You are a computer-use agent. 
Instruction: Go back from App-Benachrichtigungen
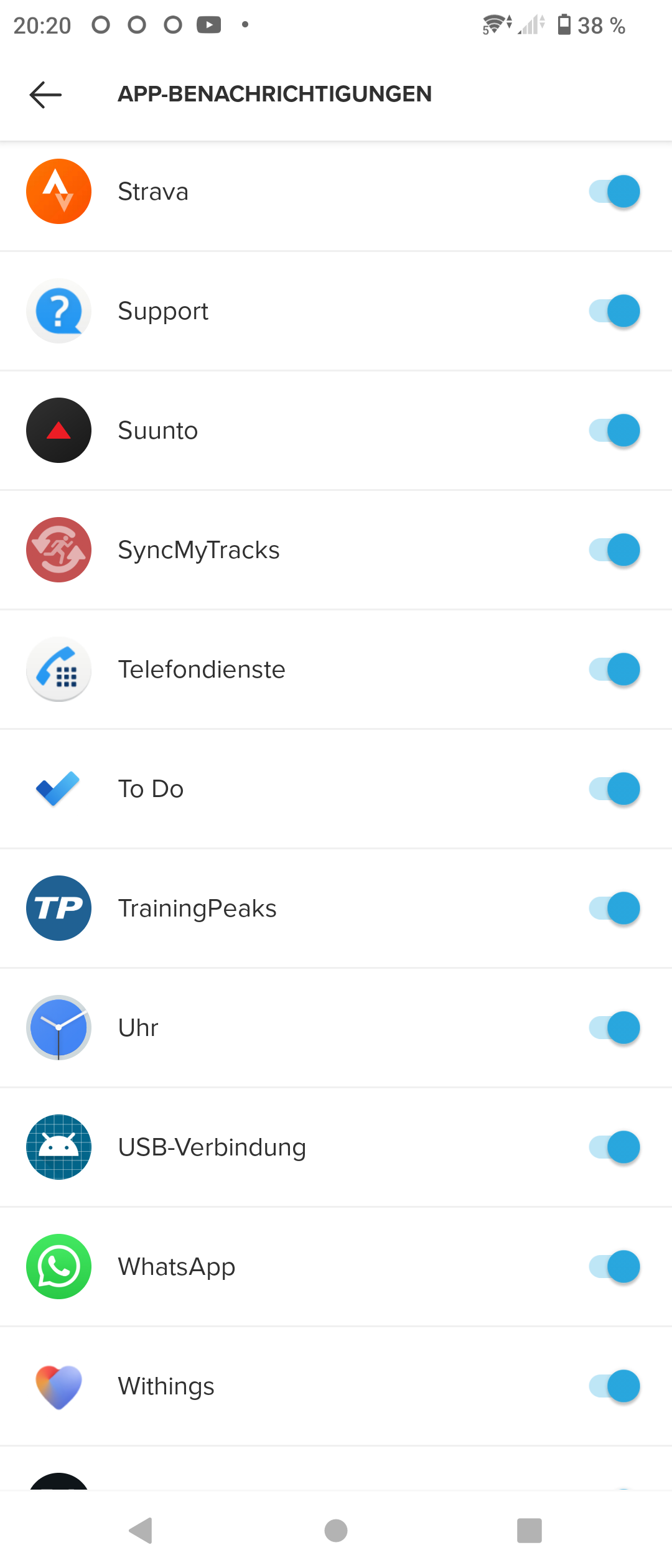tap(45, 95)
